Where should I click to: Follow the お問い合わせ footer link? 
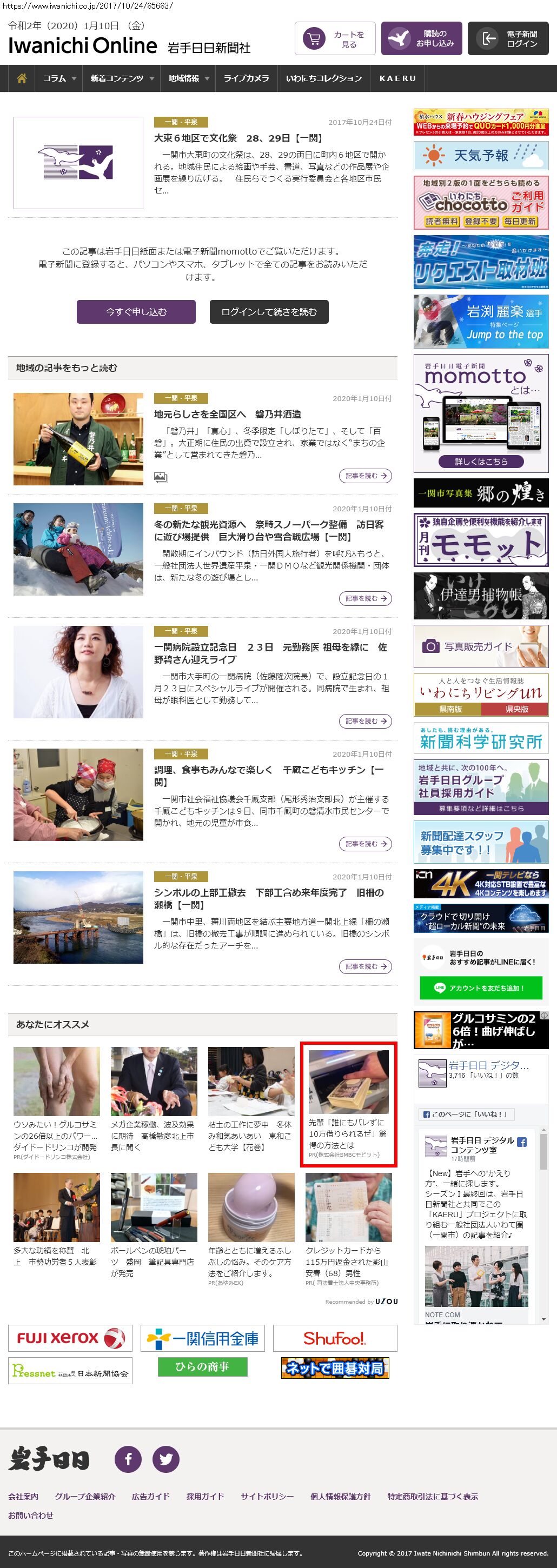click(30, 1514)
